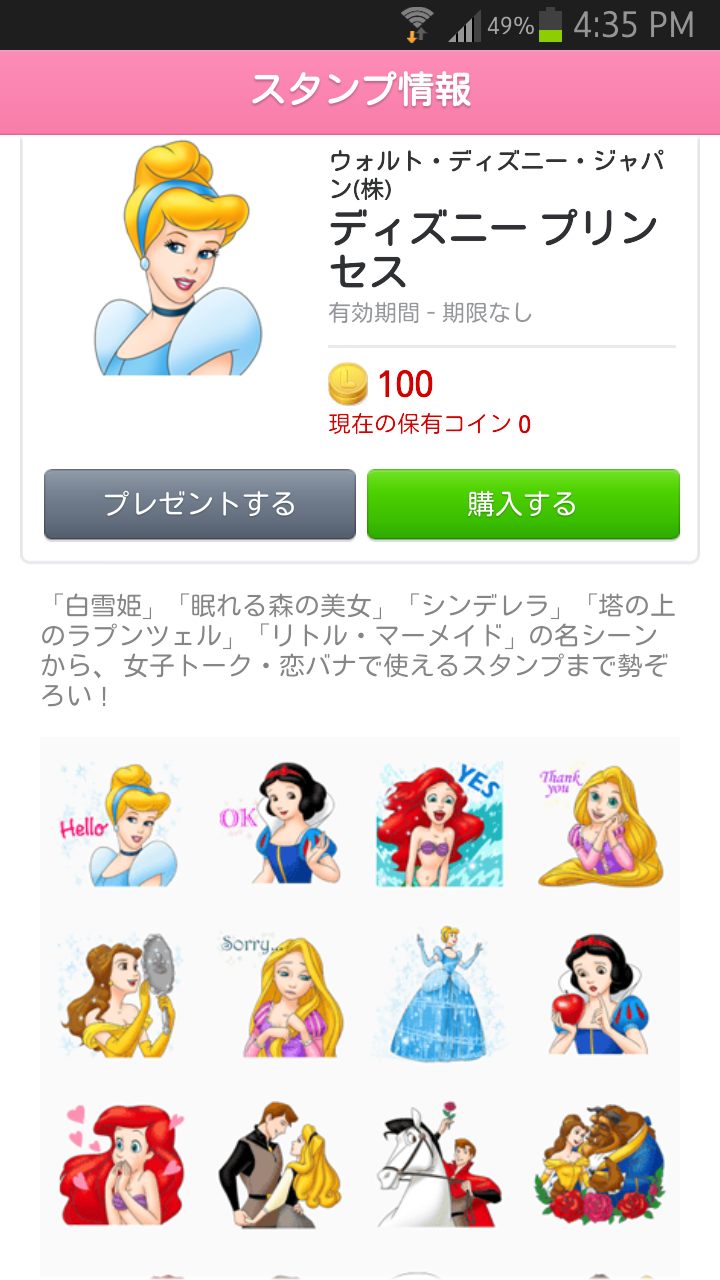Screen dimensions: 720x1280
Task: Preview the Ariel YES sticker
Action: pyautogui.click(x=440, y=825)
